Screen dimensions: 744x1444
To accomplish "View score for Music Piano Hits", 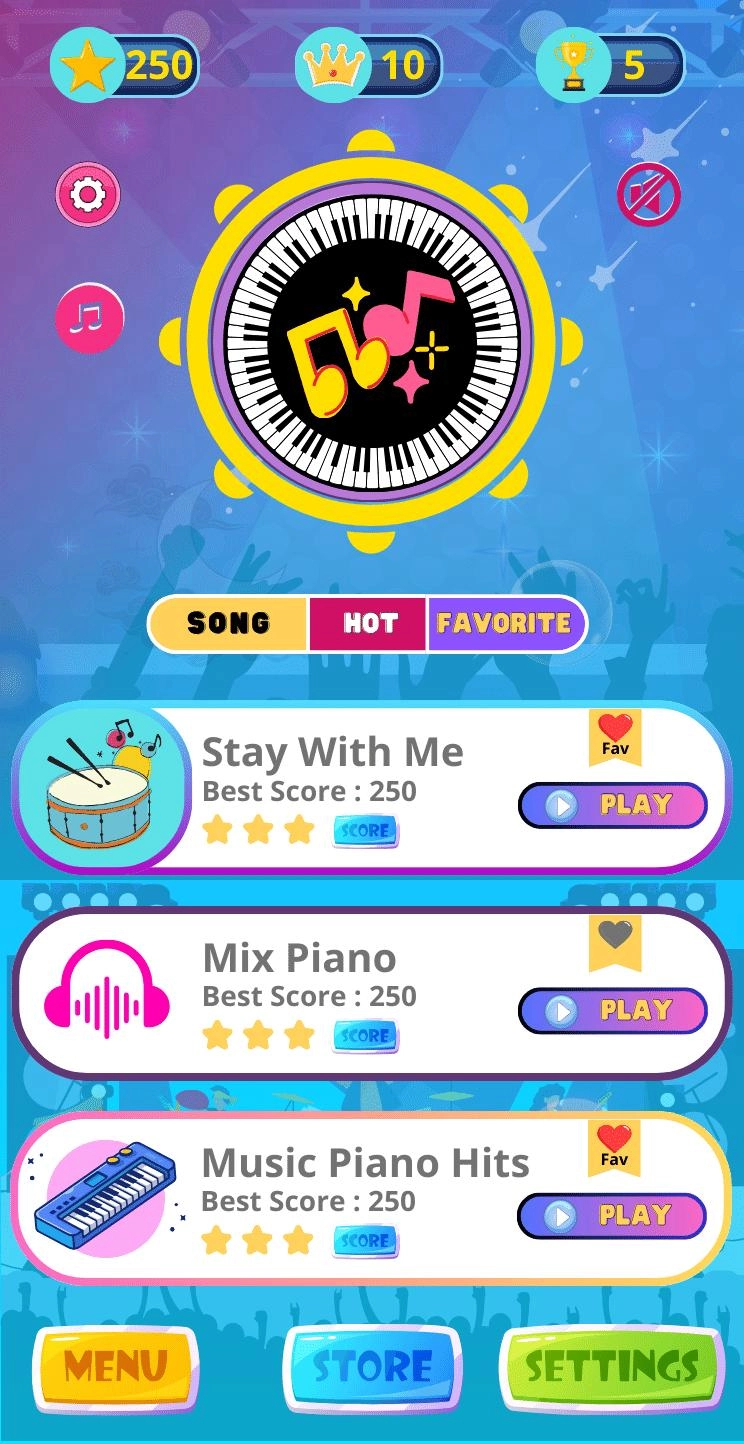I will pos(365,1241).
